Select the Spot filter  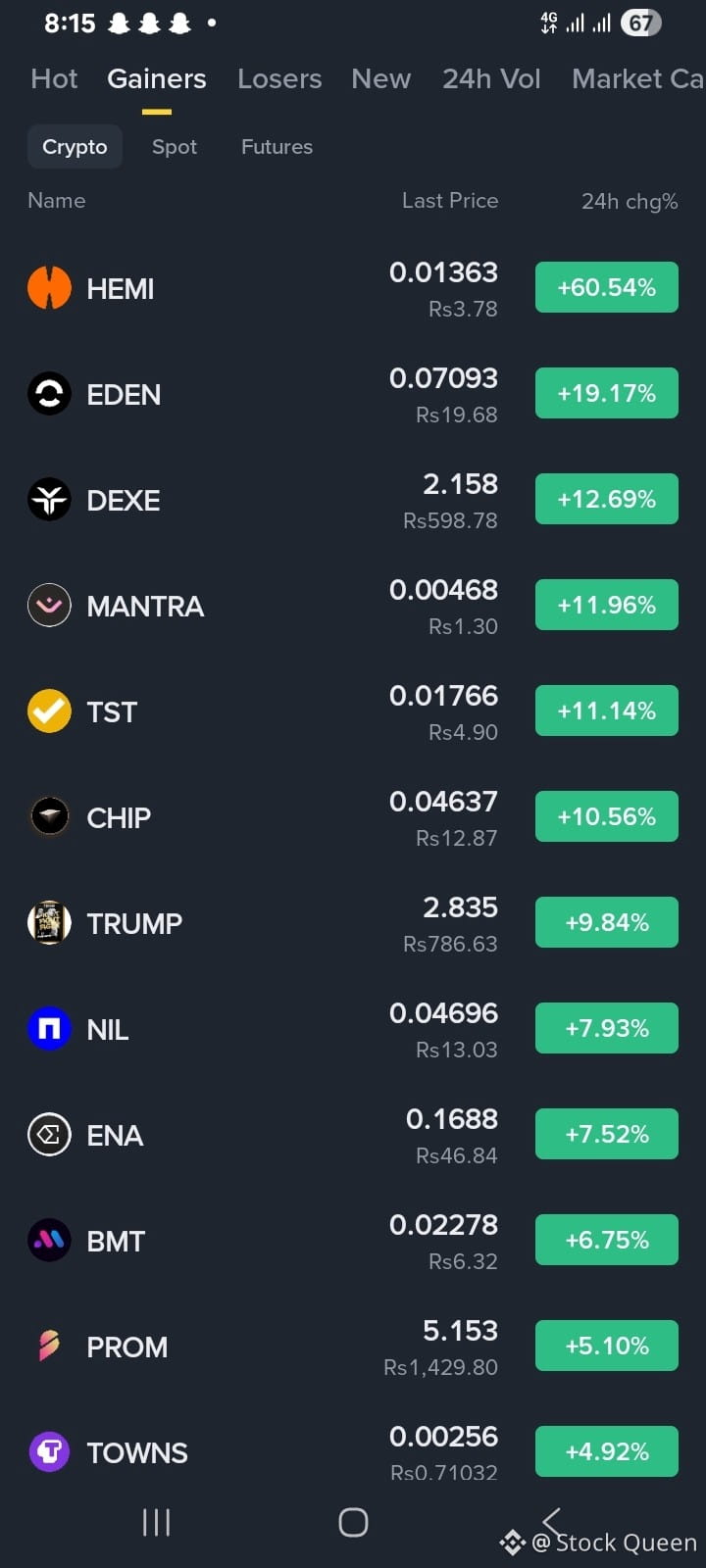coord(175,147)
